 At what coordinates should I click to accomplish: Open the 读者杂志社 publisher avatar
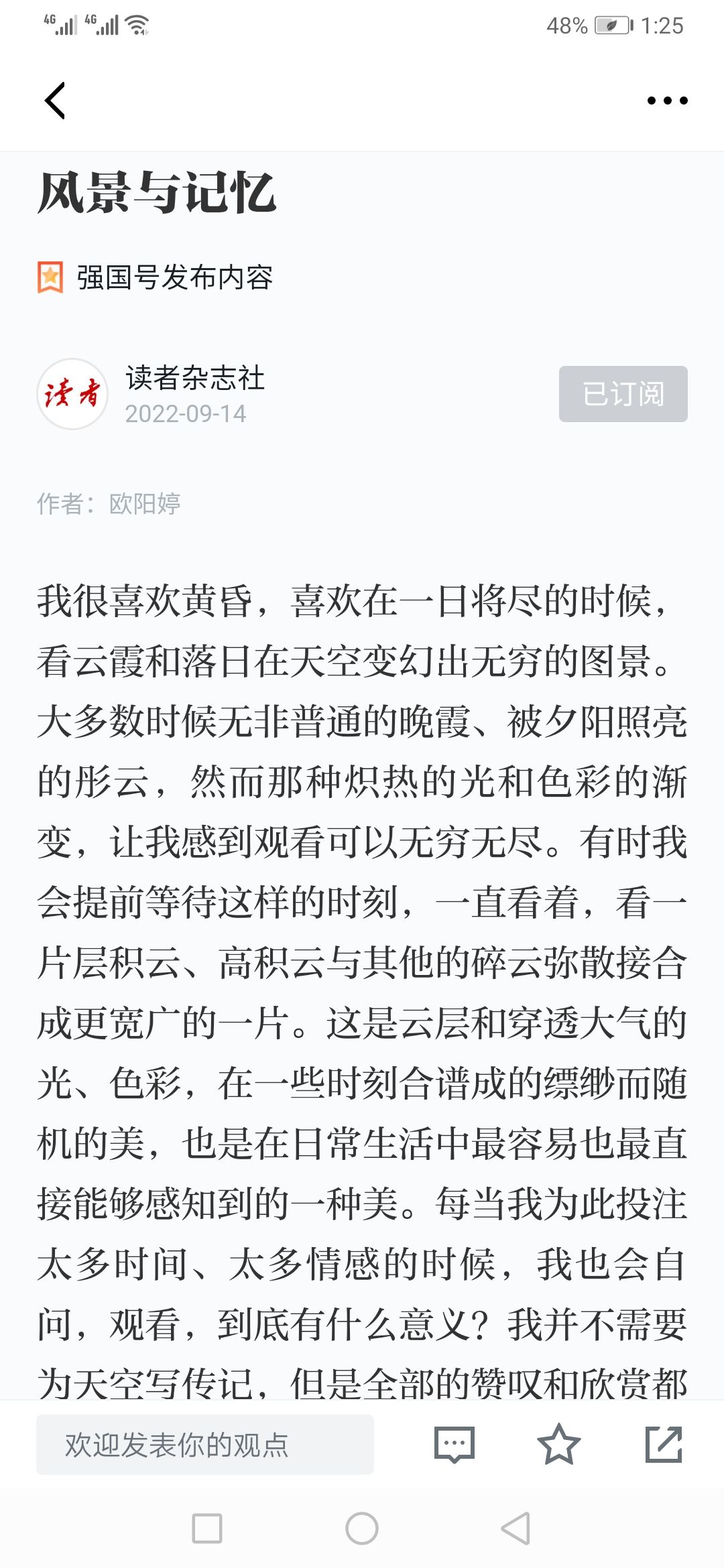point(72,394)
